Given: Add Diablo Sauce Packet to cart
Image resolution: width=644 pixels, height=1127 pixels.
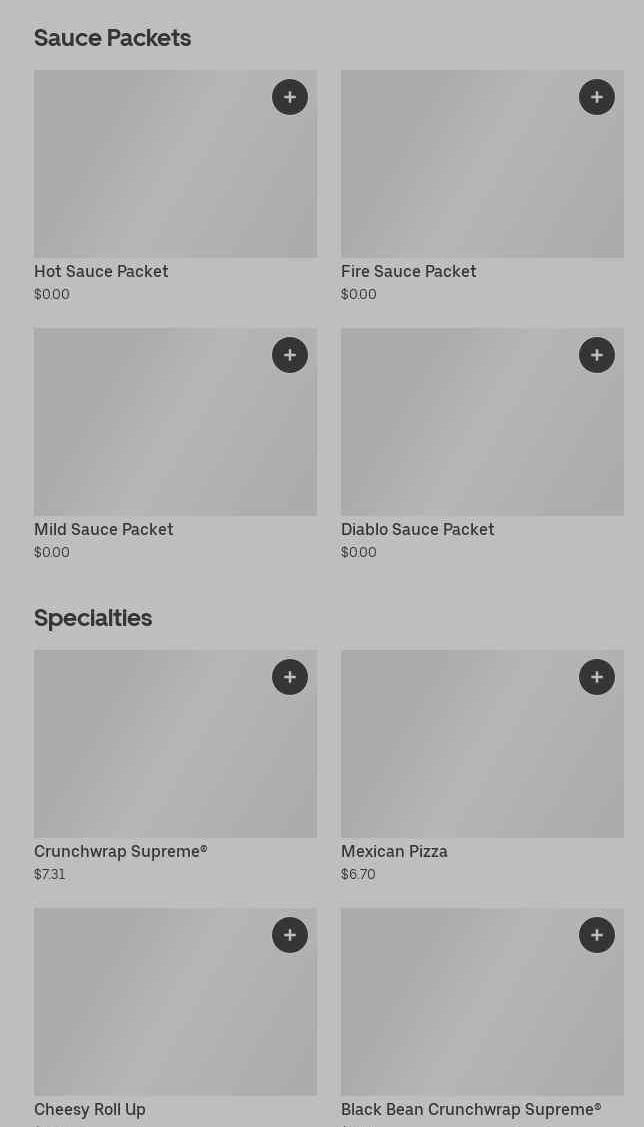Looking at the screenshot, I should pos(597,355).
